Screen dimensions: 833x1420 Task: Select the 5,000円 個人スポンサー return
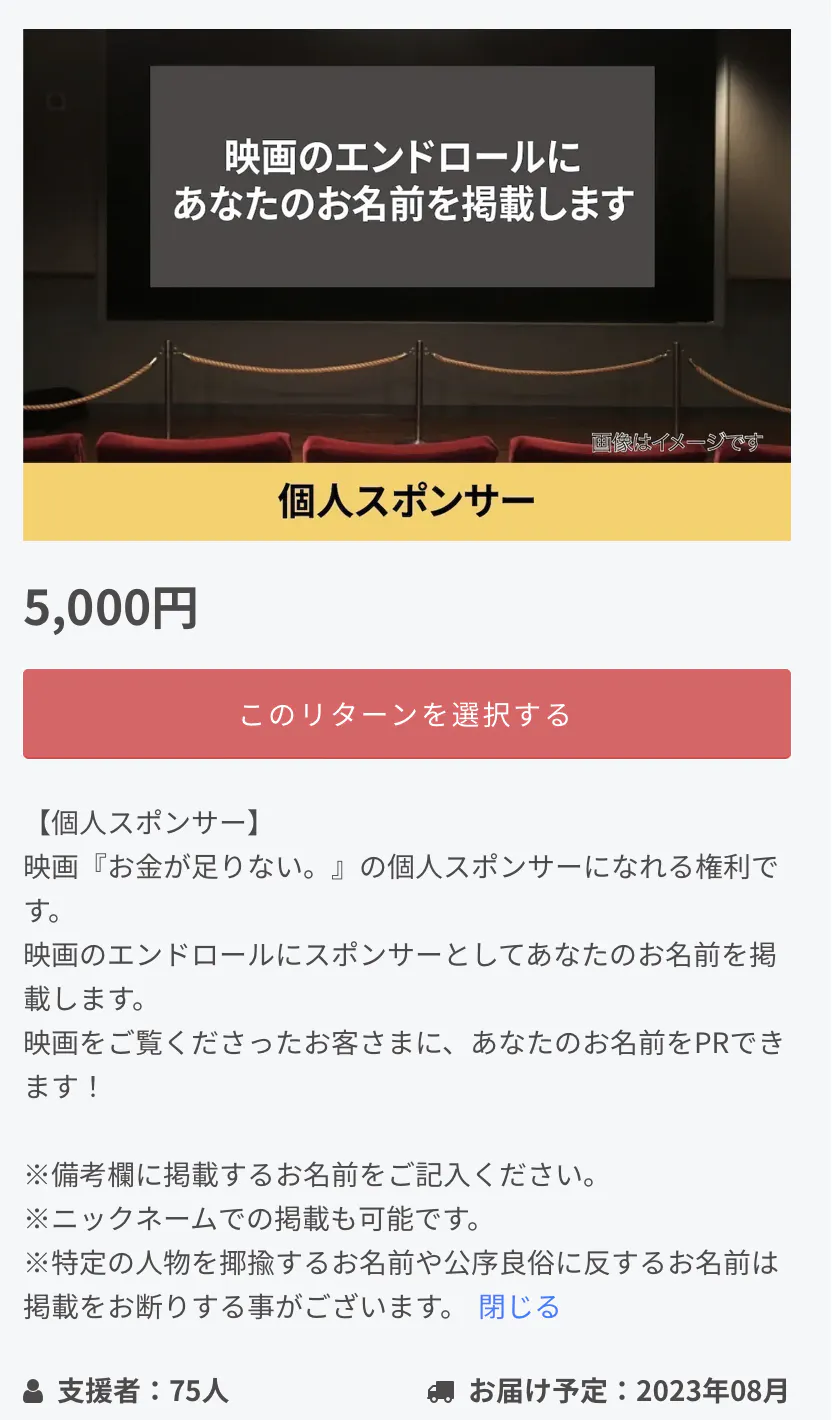point(406,714)
